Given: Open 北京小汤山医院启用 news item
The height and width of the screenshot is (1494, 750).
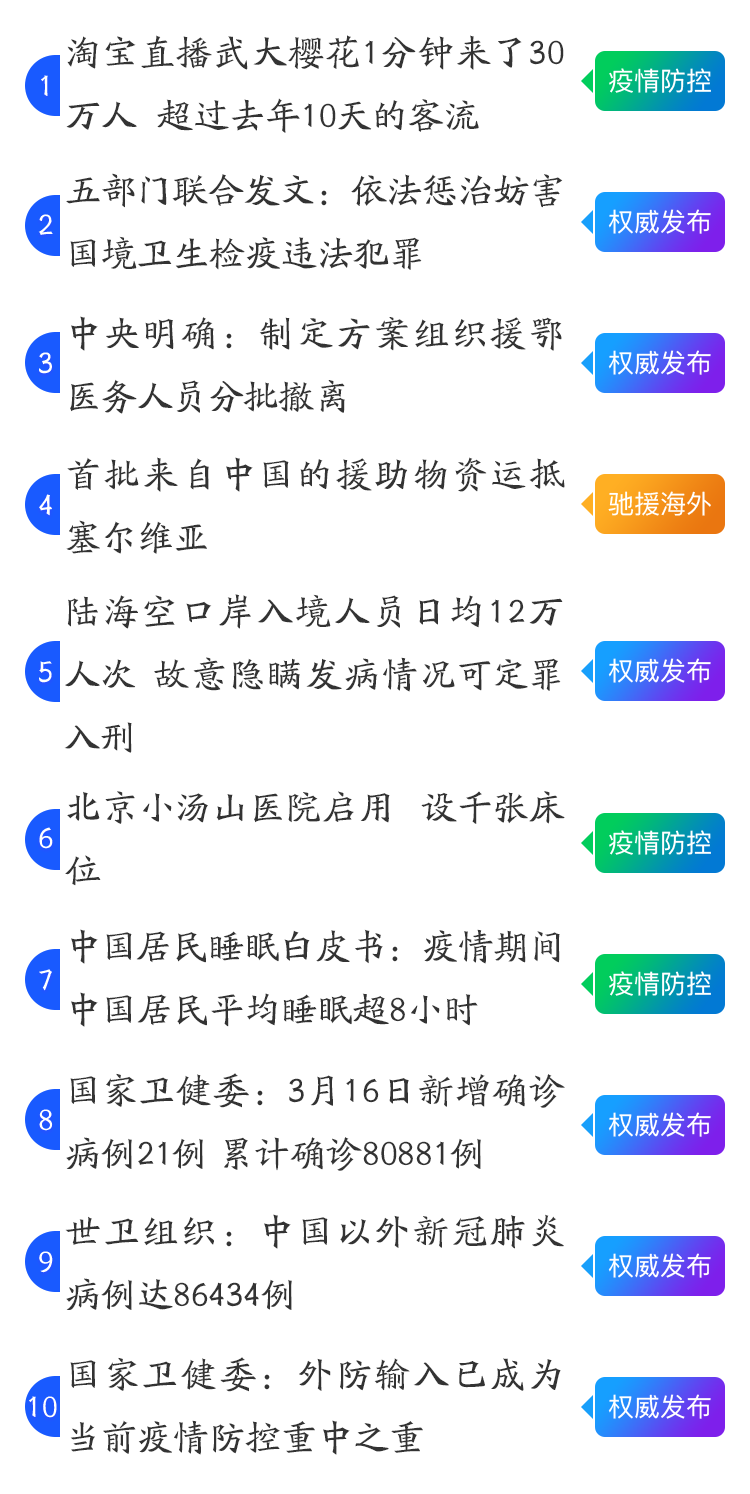Looking at the screenshot, I should coord(316,838).
